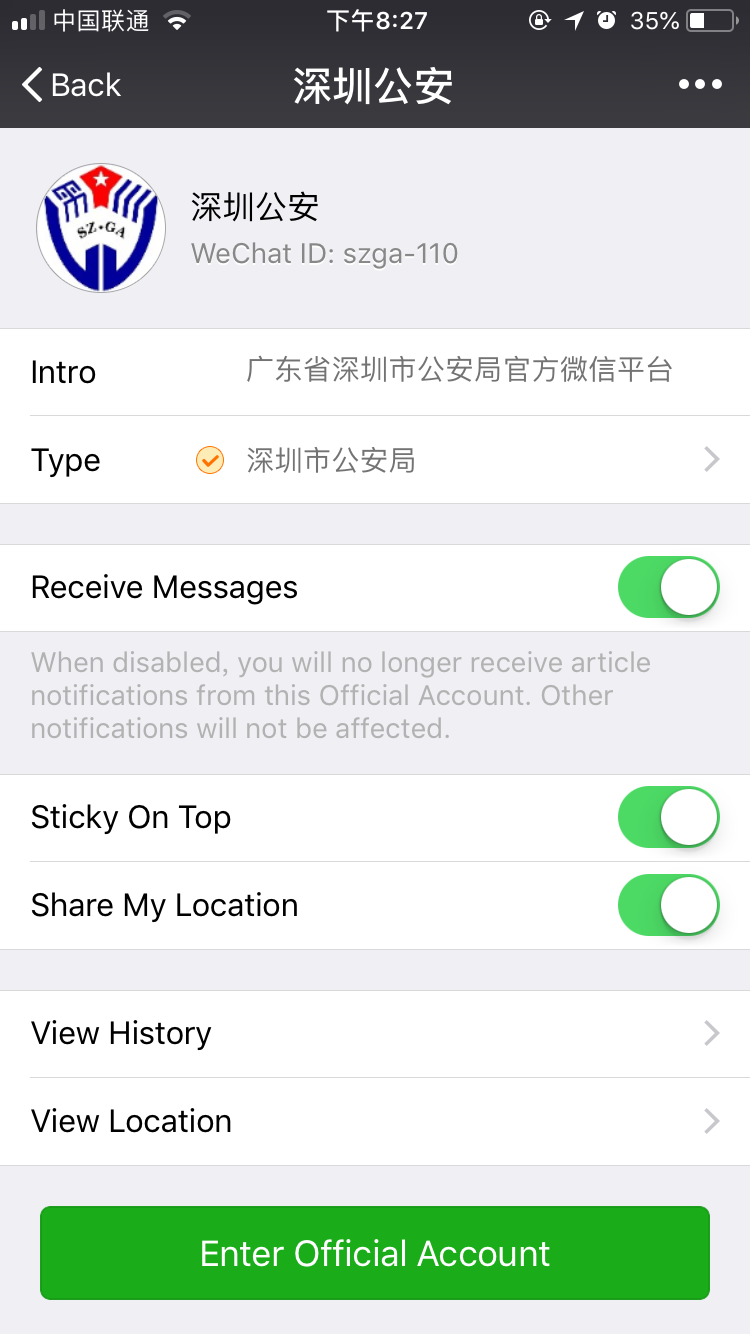Tap Enter Official Account button

[375, 1253]
